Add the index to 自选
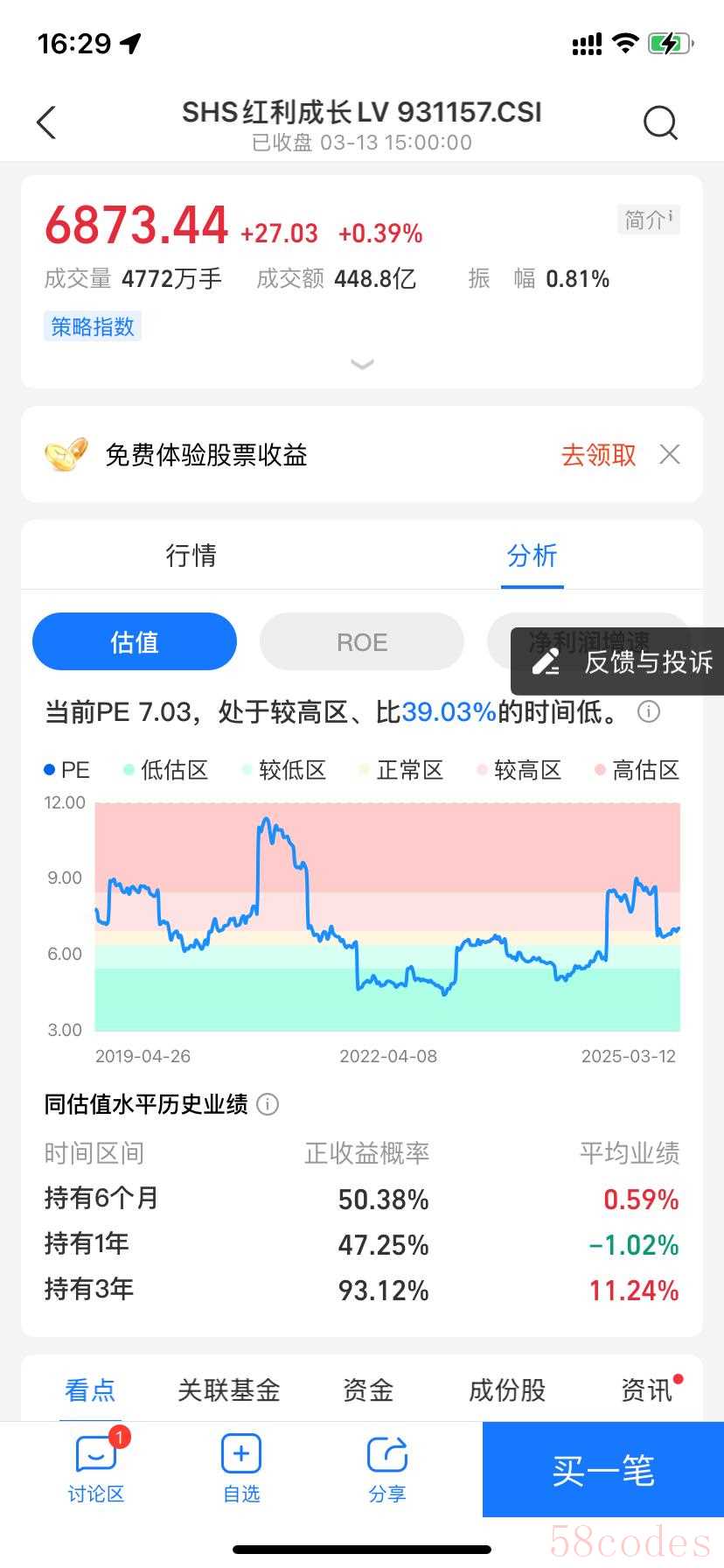Viewport: 724px width, 1568px height. coord(241,1469)
